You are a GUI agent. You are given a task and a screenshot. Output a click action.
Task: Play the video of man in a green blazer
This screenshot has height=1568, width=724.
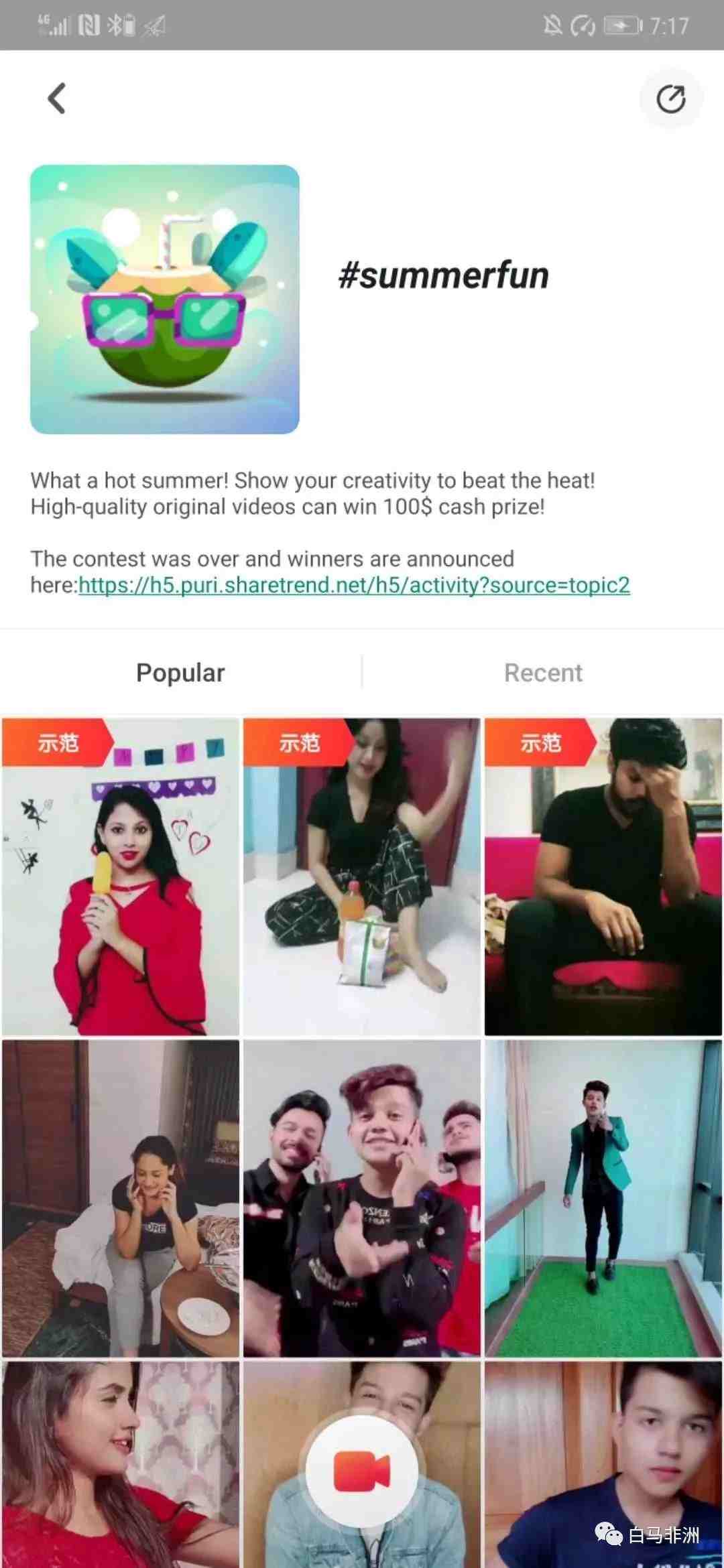[x=603, y=1198]
